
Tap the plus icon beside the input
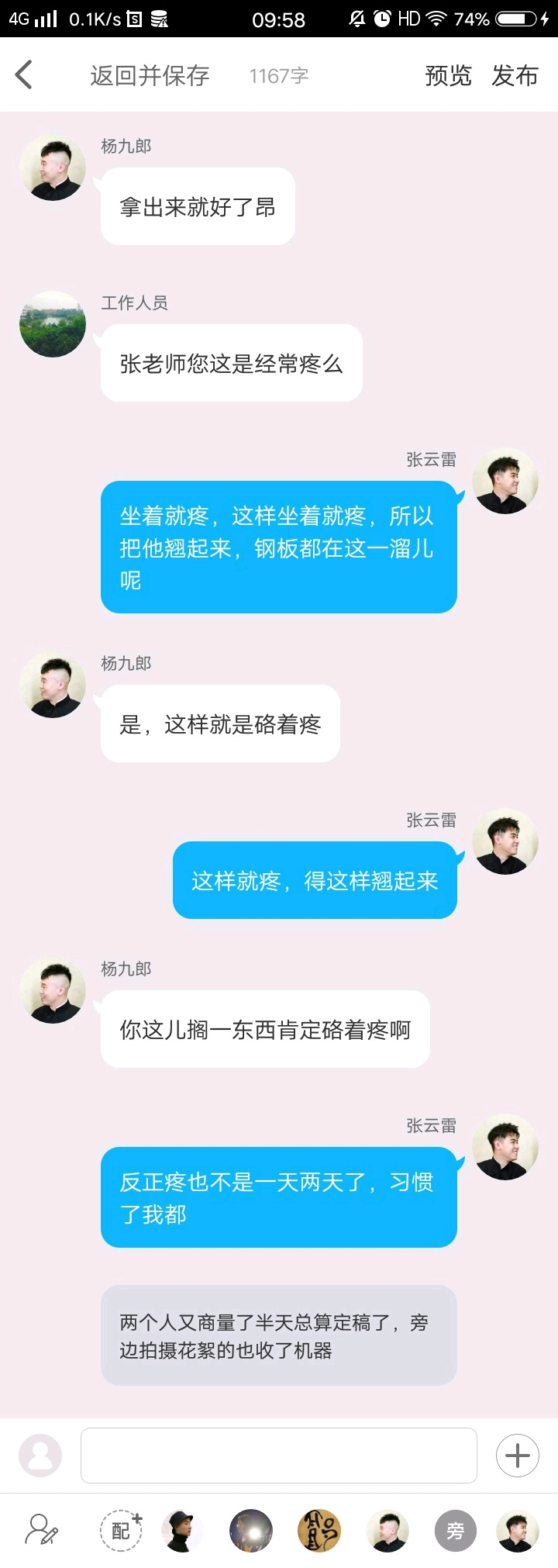[517, 1456]
